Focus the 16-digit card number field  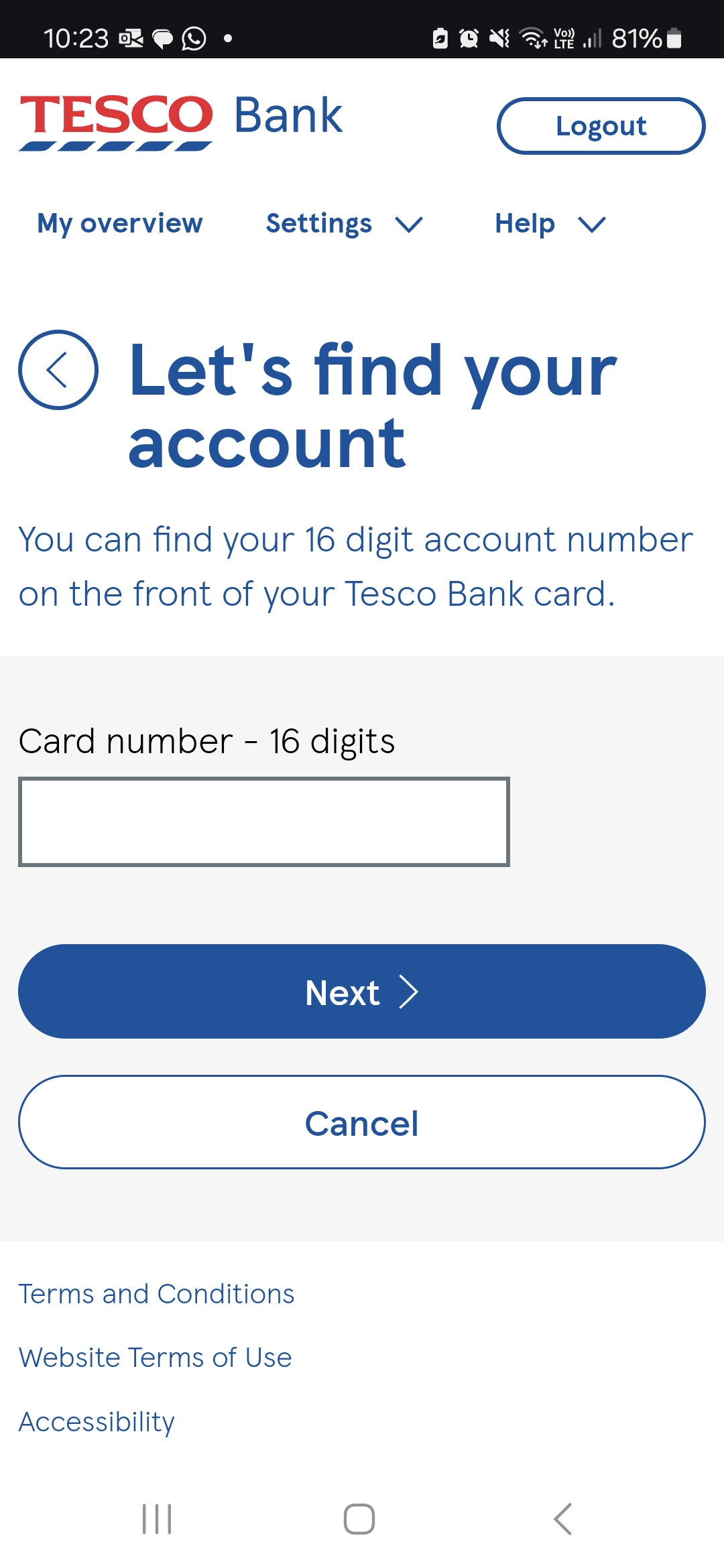[264, 822]
